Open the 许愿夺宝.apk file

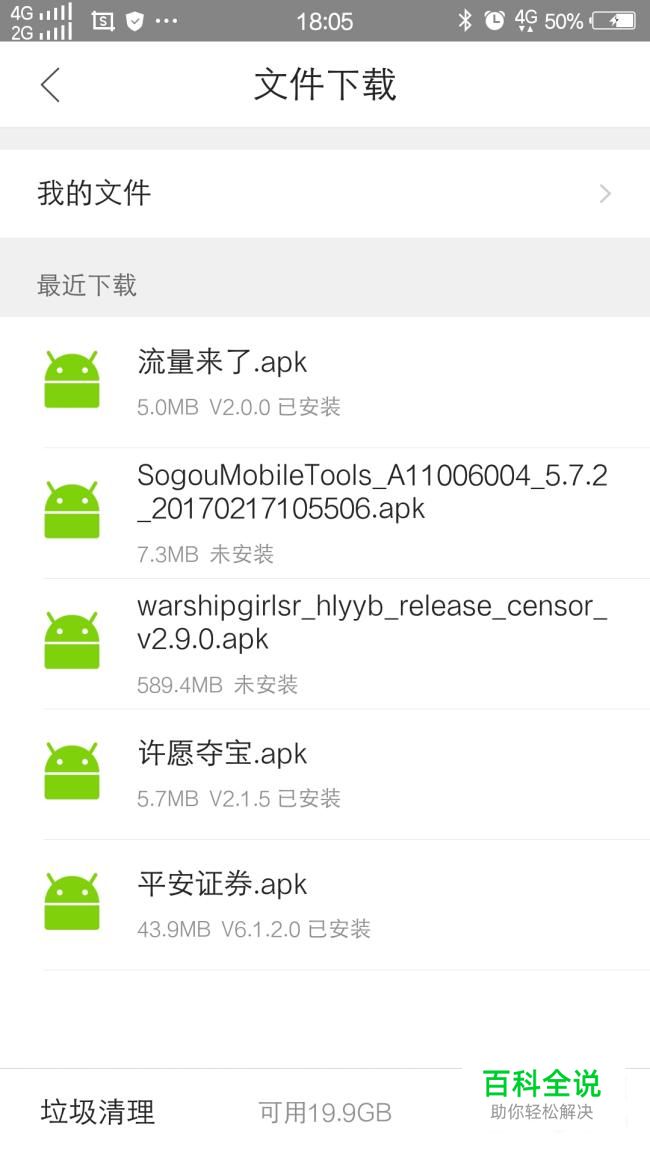click(x=325, y=774)
